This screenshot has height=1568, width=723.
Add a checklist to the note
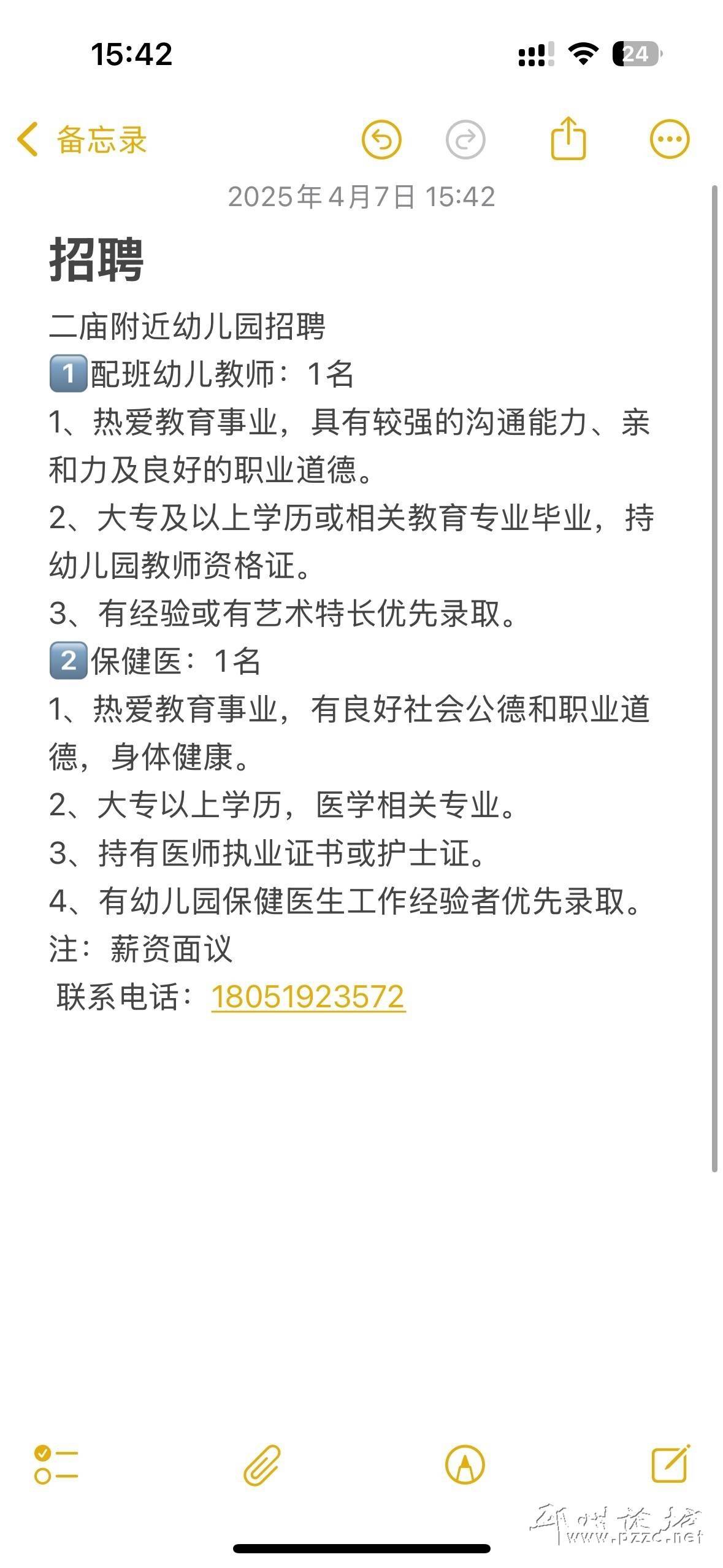(56, 1466)
